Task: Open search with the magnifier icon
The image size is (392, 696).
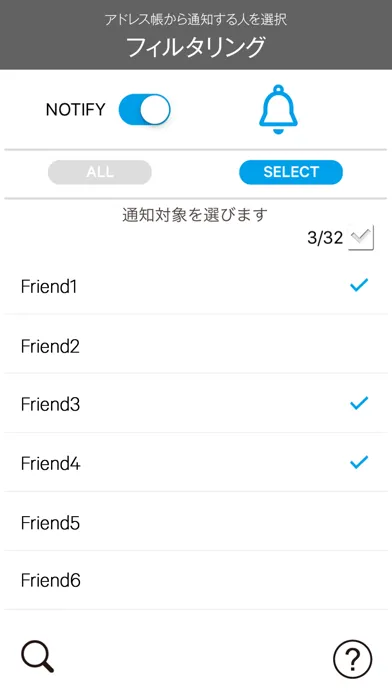Action: (38, 657)
